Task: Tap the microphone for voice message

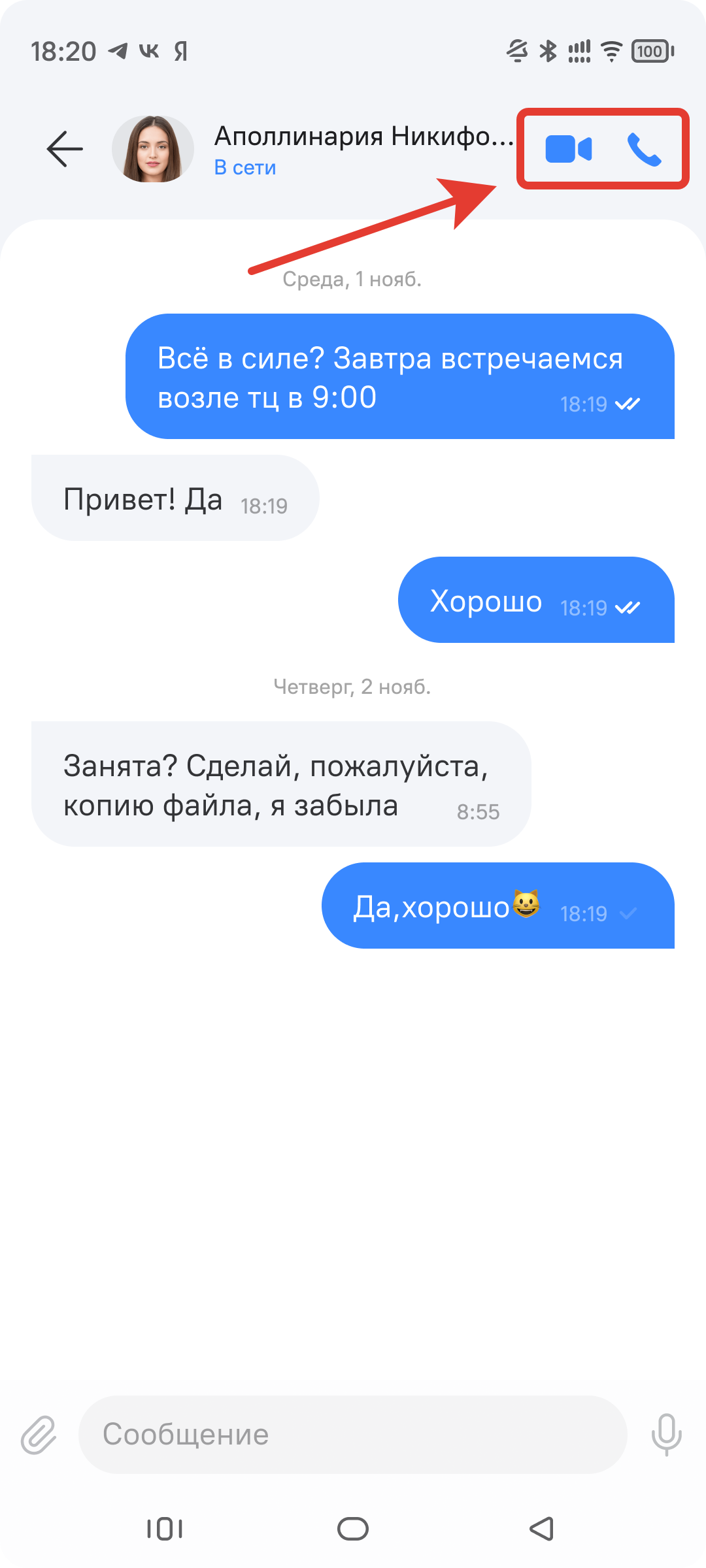Action: point(666,1434)
